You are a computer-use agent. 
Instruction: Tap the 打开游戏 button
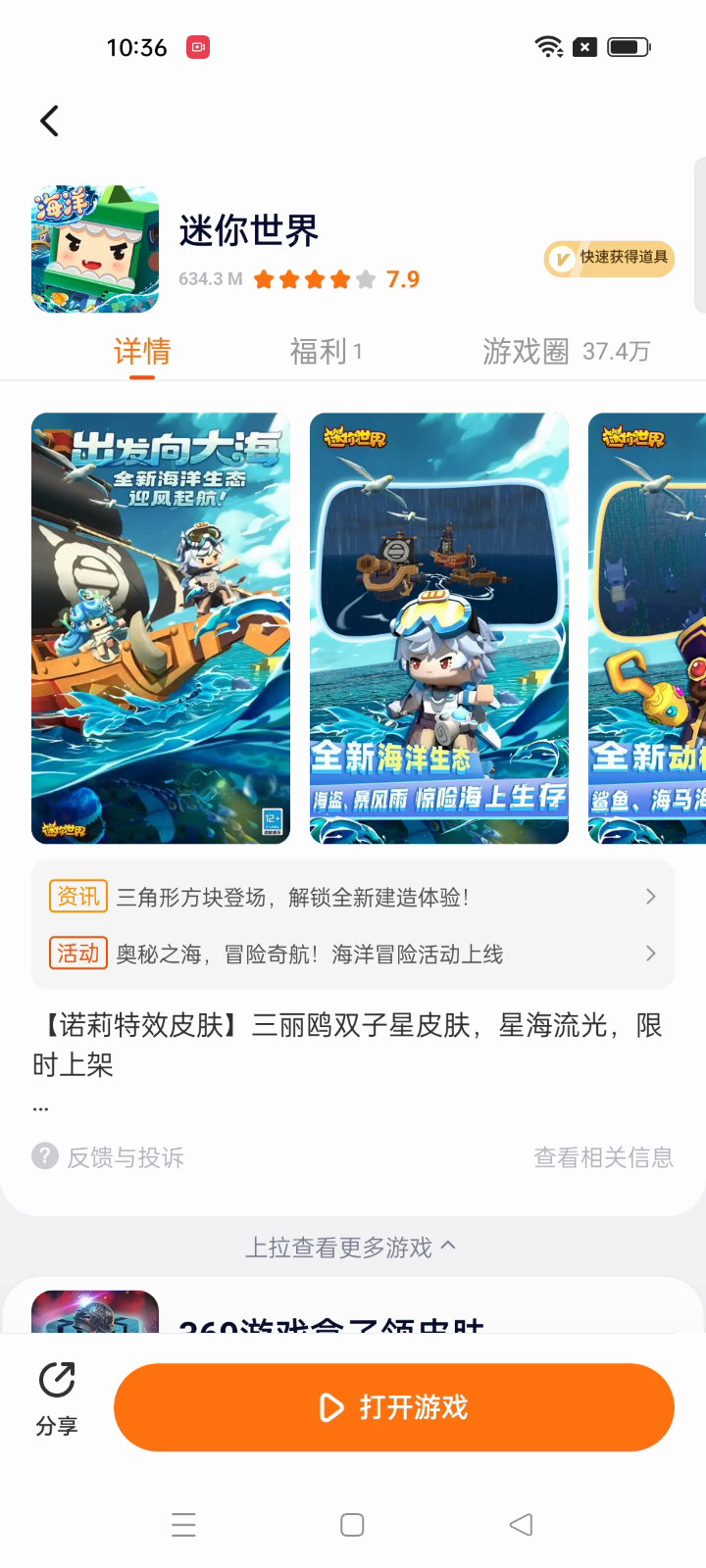pos(394,1407)
